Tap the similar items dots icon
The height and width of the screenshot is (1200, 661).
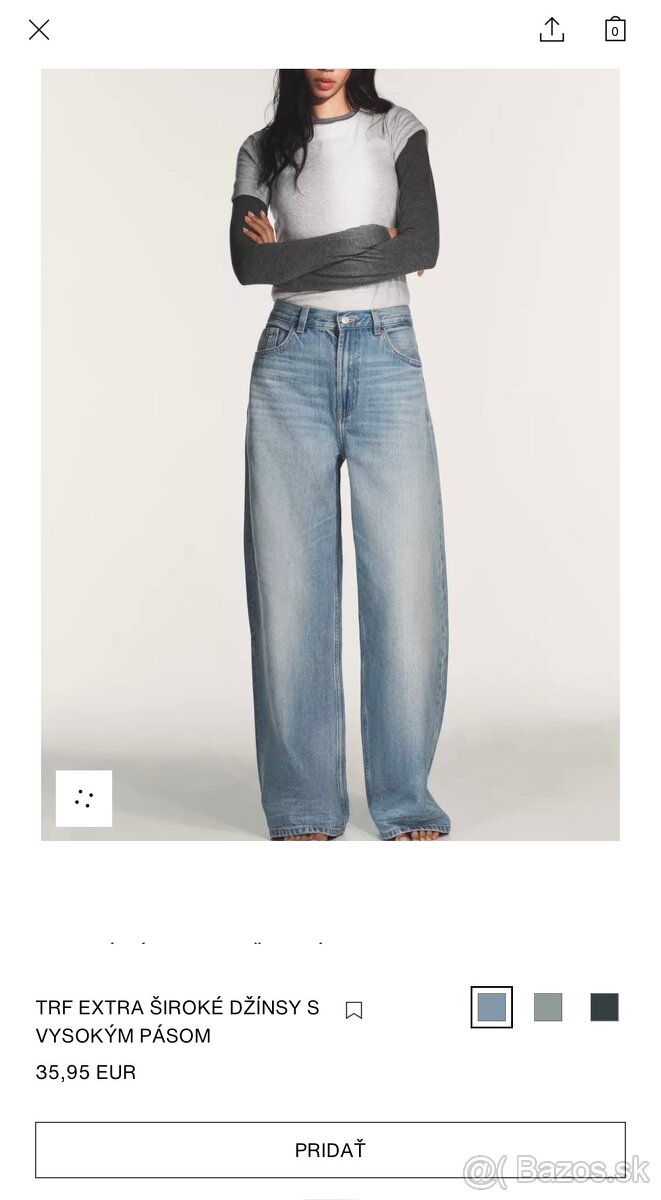[84, 798]
